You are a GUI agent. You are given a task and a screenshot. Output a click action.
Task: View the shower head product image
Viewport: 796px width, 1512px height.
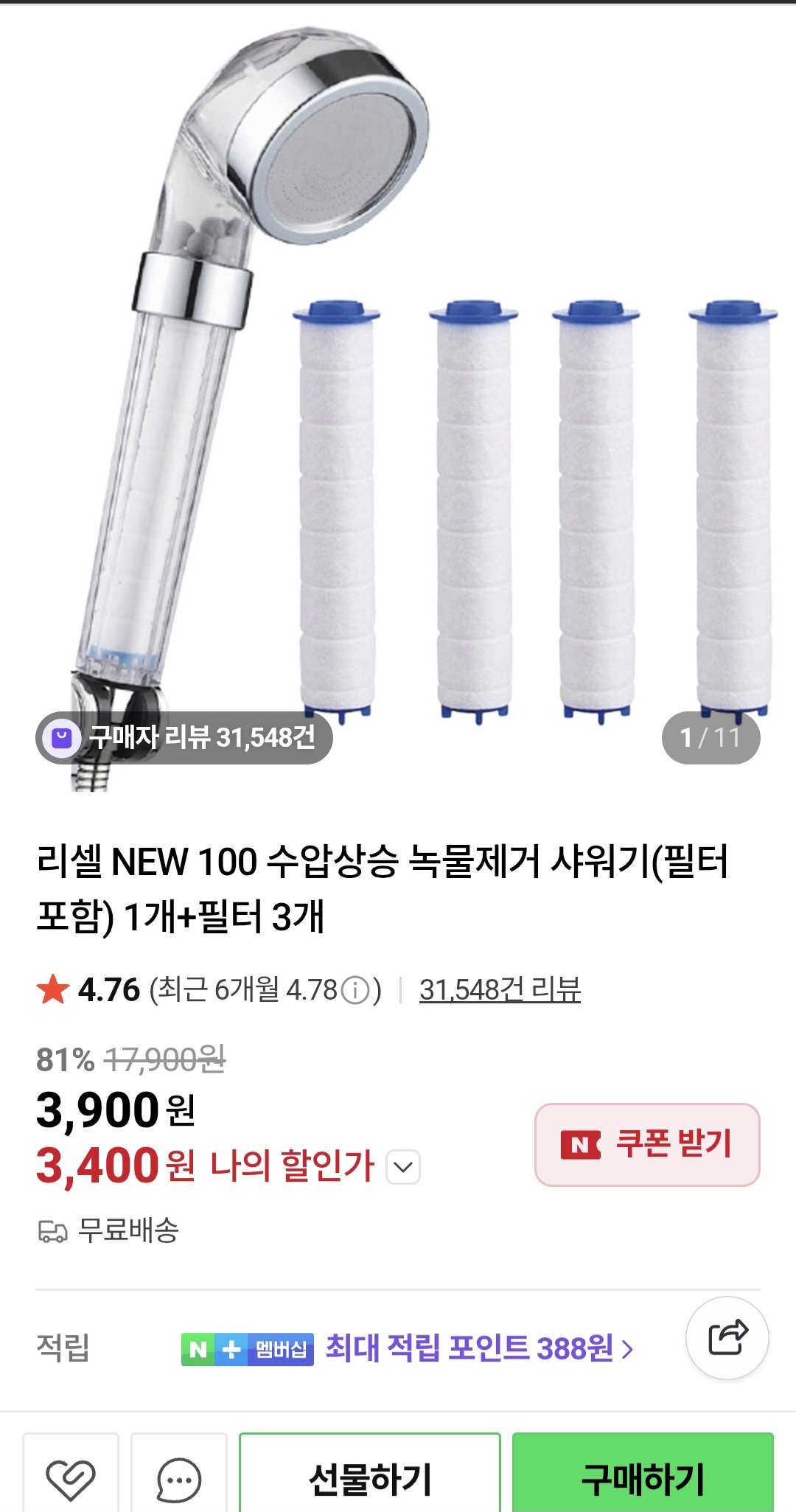coord(398,383)
